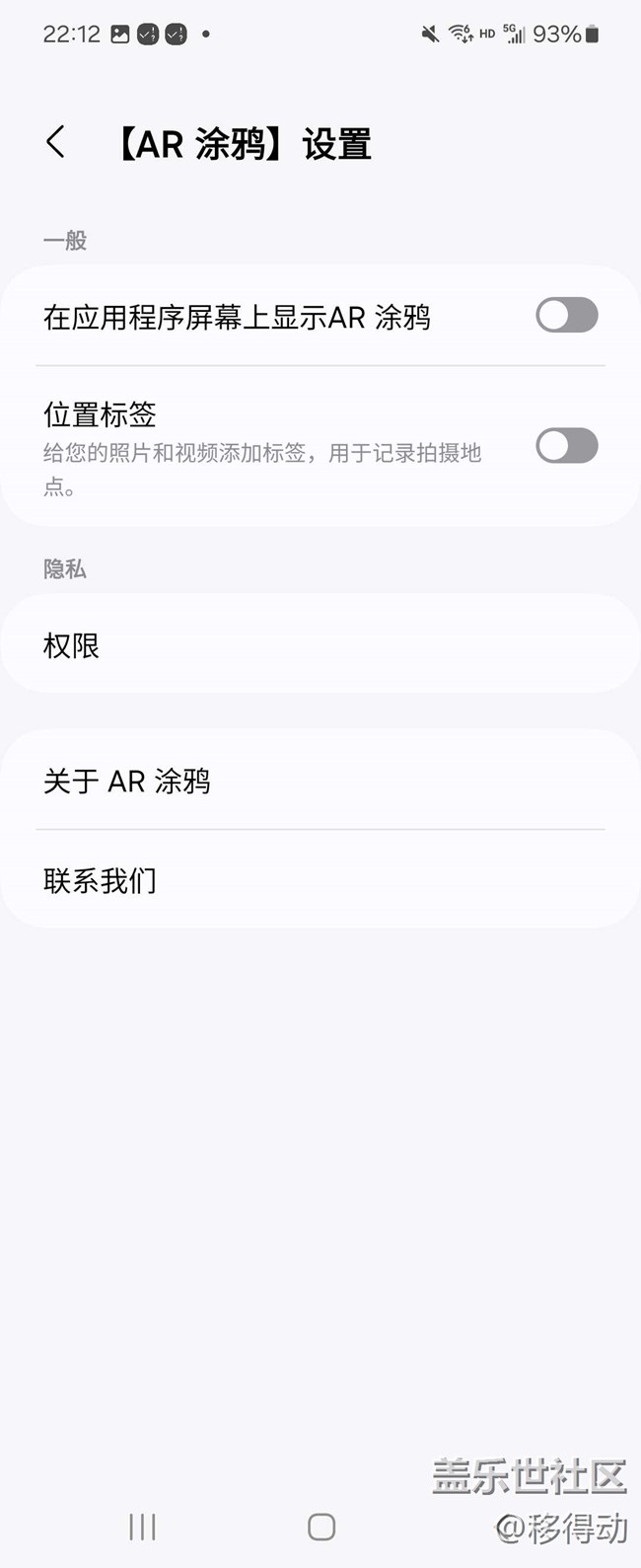Open recent apps from navigation bar
Viewport: 641px width, 1568px height.
point(142,1528)
